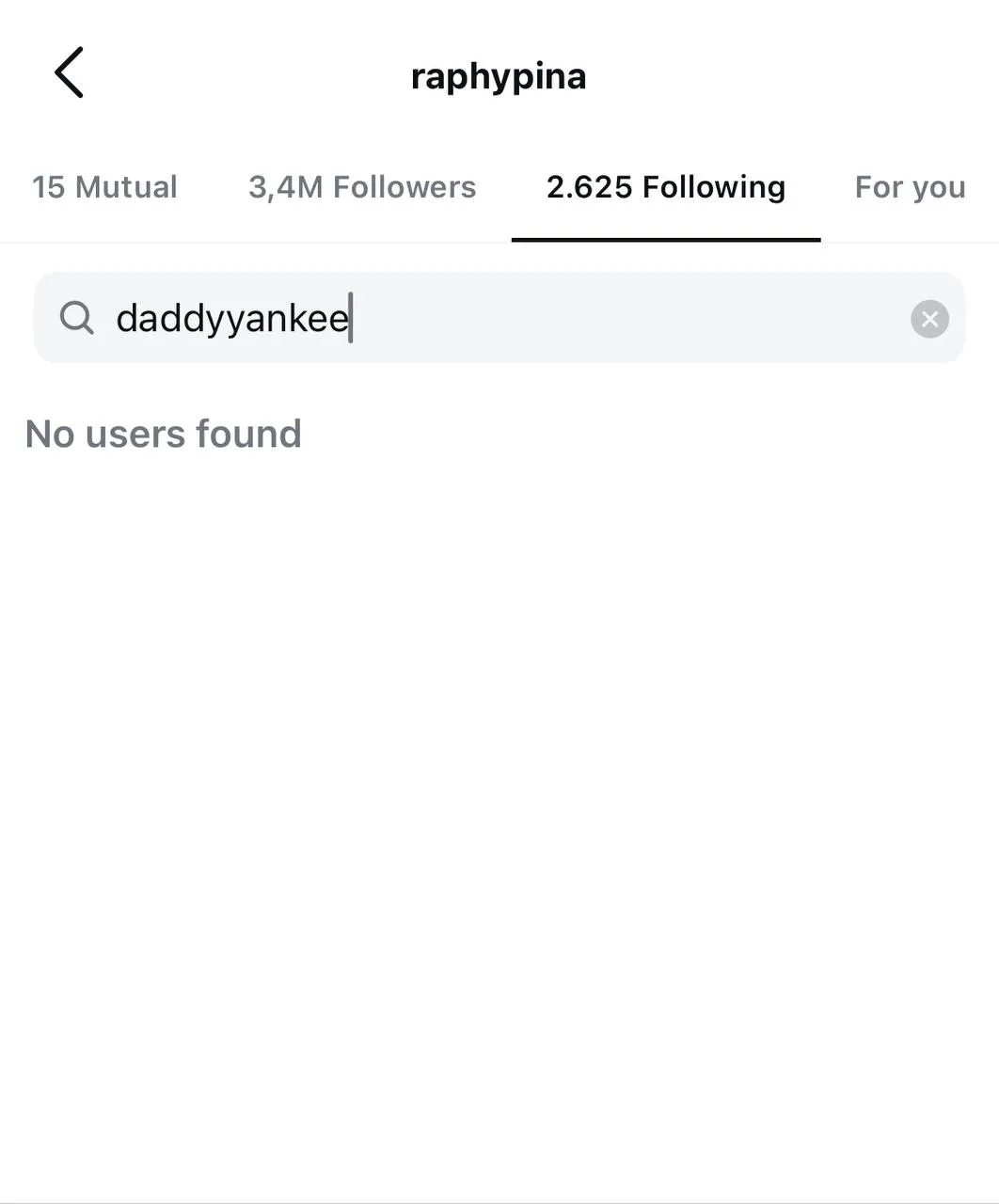Clear the search text
Screen dimensions: 999x1204
pyautogui.click(x=929, y=319)
